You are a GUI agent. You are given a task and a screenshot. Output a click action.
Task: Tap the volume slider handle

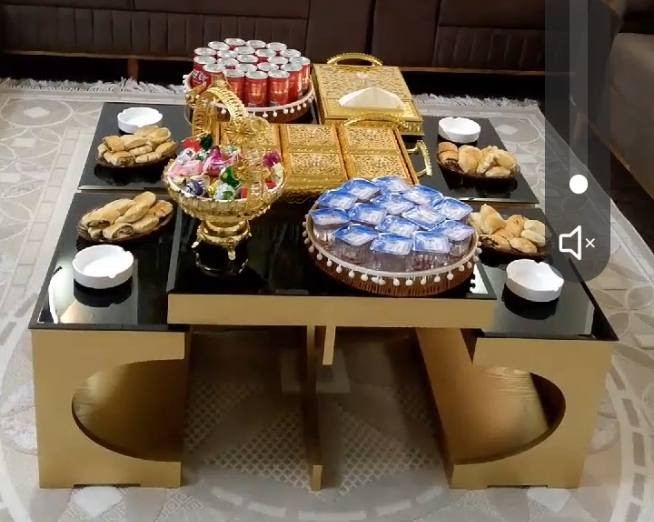click(578, 184)
